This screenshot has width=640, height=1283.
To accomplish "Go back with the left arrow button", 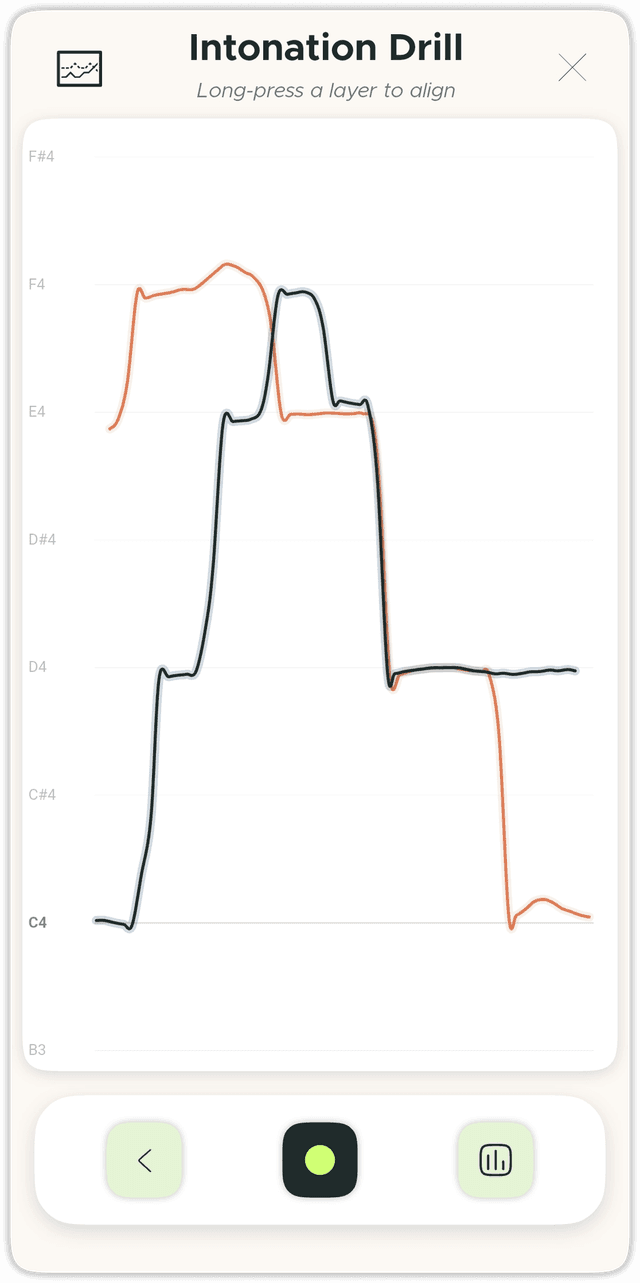I will 145,1160.
